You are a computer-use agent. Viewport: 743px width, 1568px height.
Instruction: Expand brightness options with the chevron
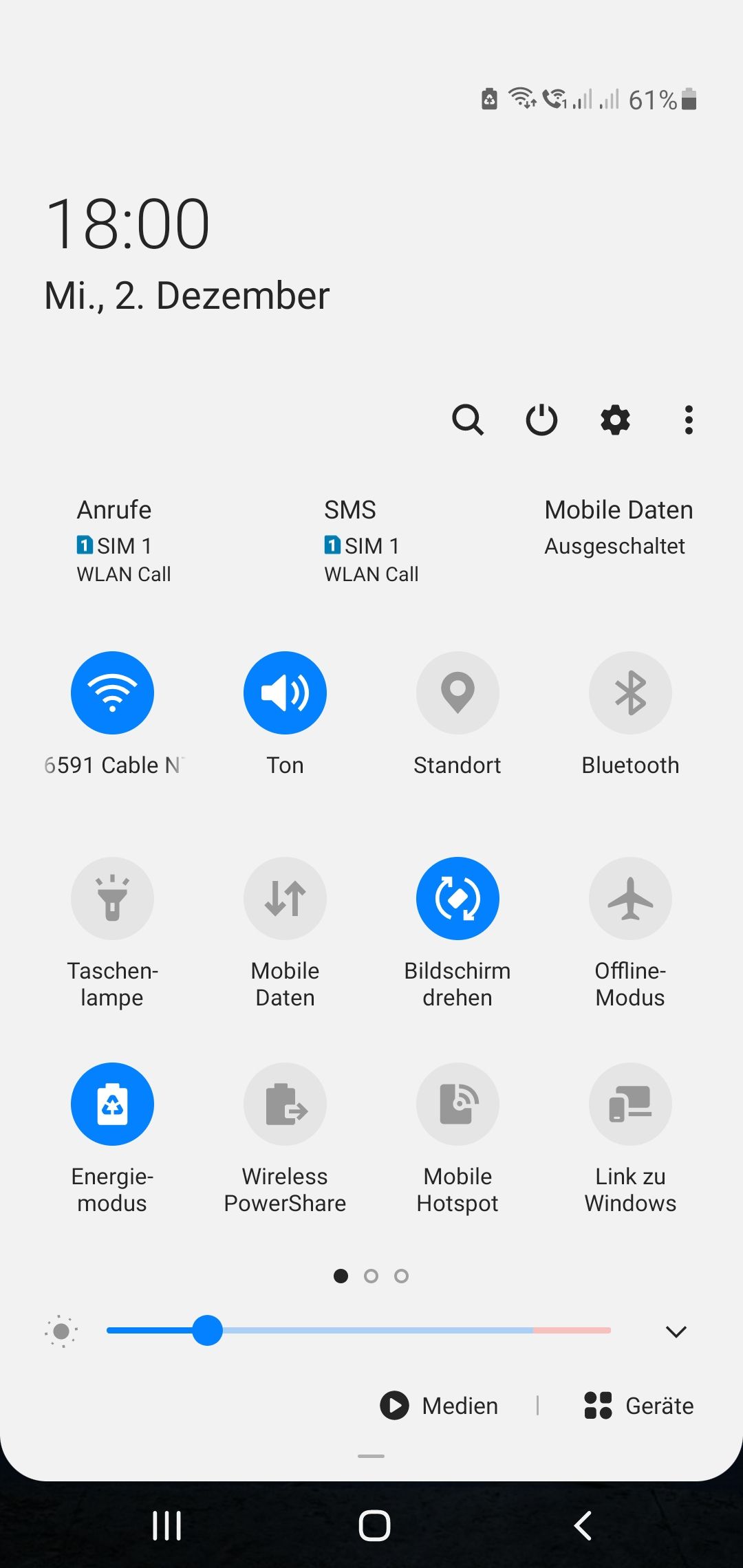(x=676, y=1331)
